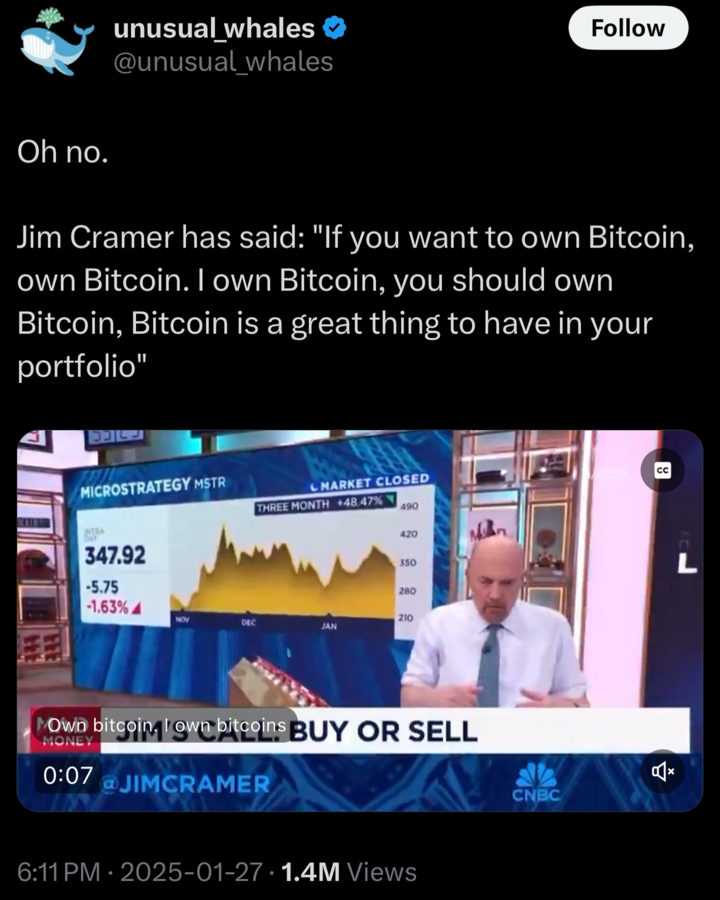Unmute the video sound
The height and width of the screenshot is (900, 720).
pyautogui.click(x=663, y=771)
